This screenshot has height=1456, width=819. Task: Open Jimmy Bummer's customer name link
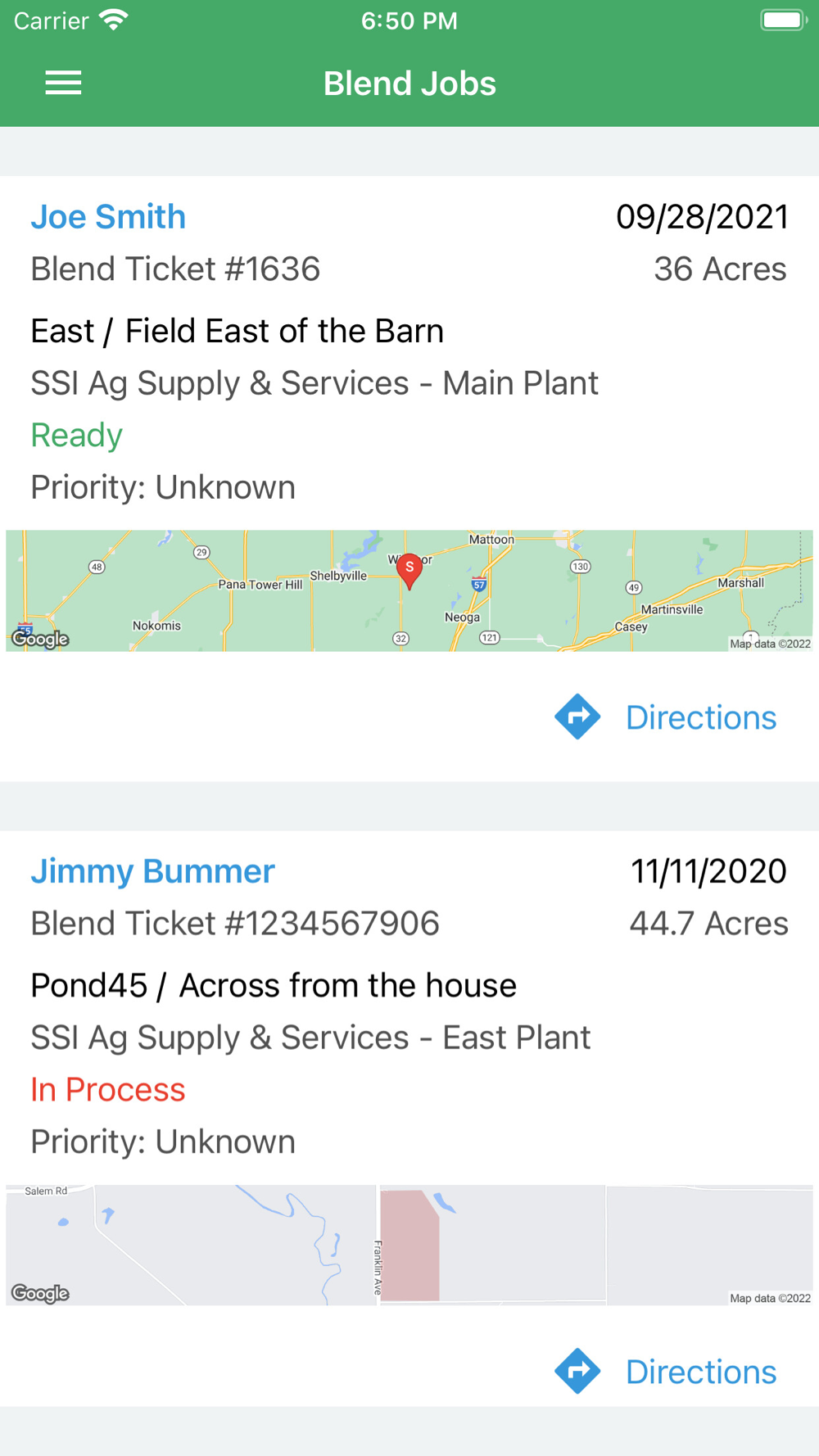(152, 871)
